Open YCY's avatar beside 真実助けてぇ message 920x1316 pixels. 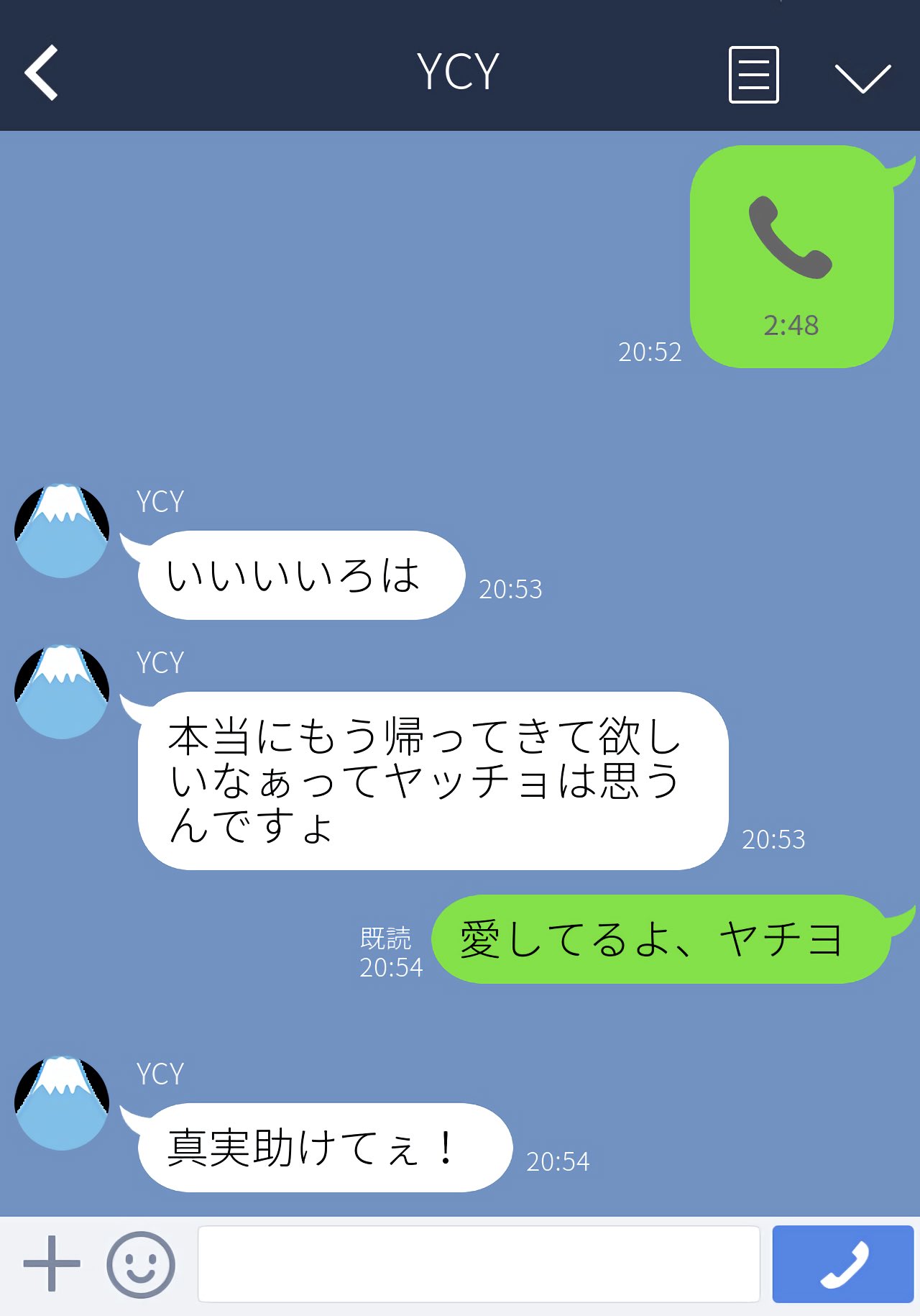coord(62,1103)
